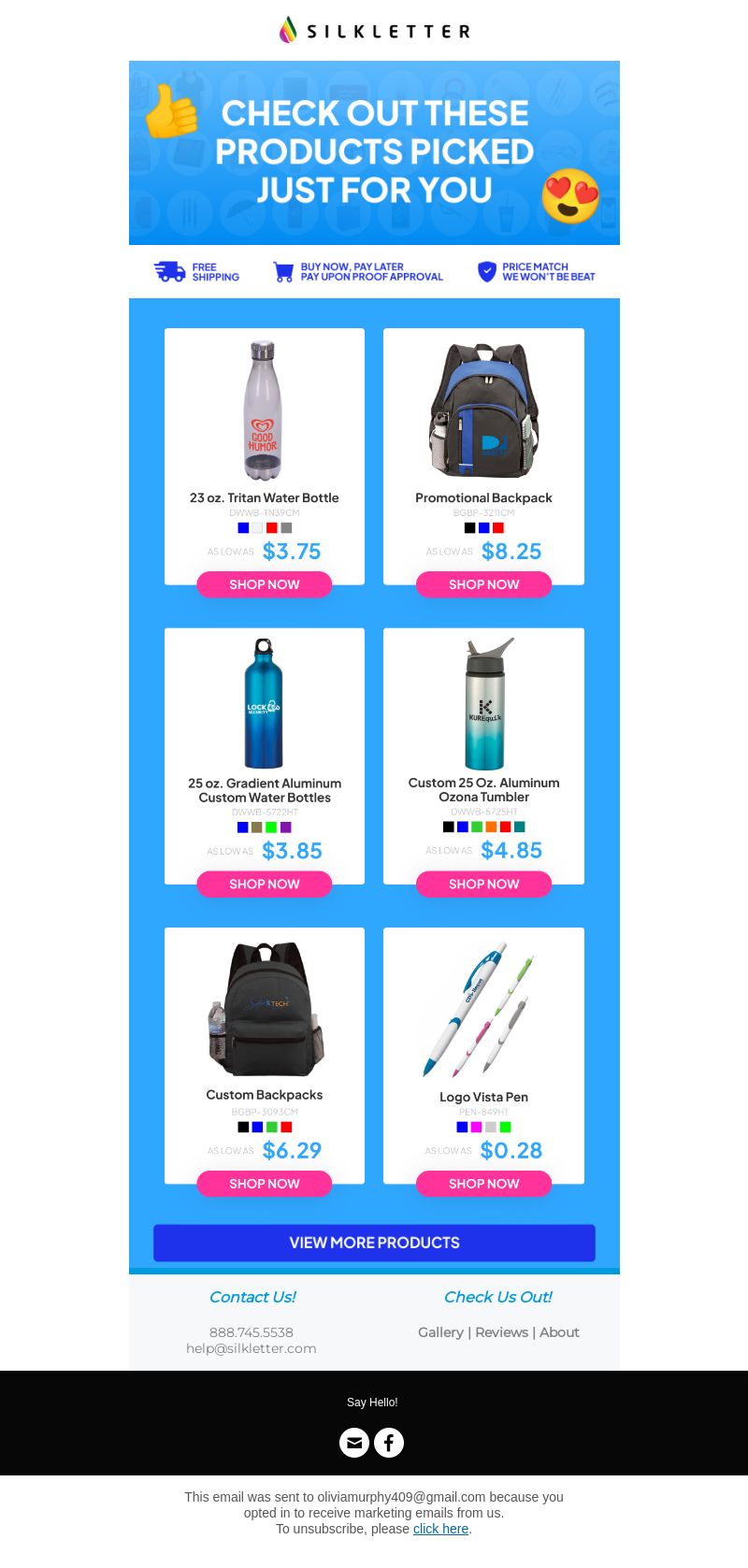Shop now for Logo Vista Pen
Image resolution: width=748 pixels, height=1568 pixels.
[x=483, y=1184]
